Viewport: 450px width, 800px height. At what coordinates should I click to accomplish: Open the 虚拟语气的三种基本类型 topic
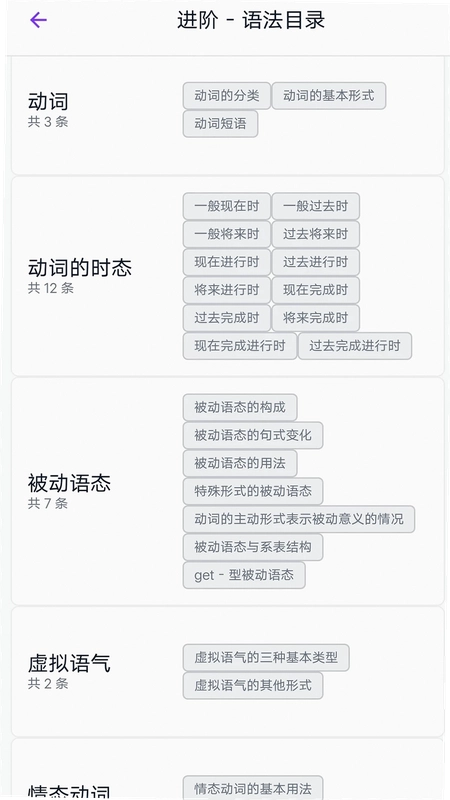(x=266, y=658)
